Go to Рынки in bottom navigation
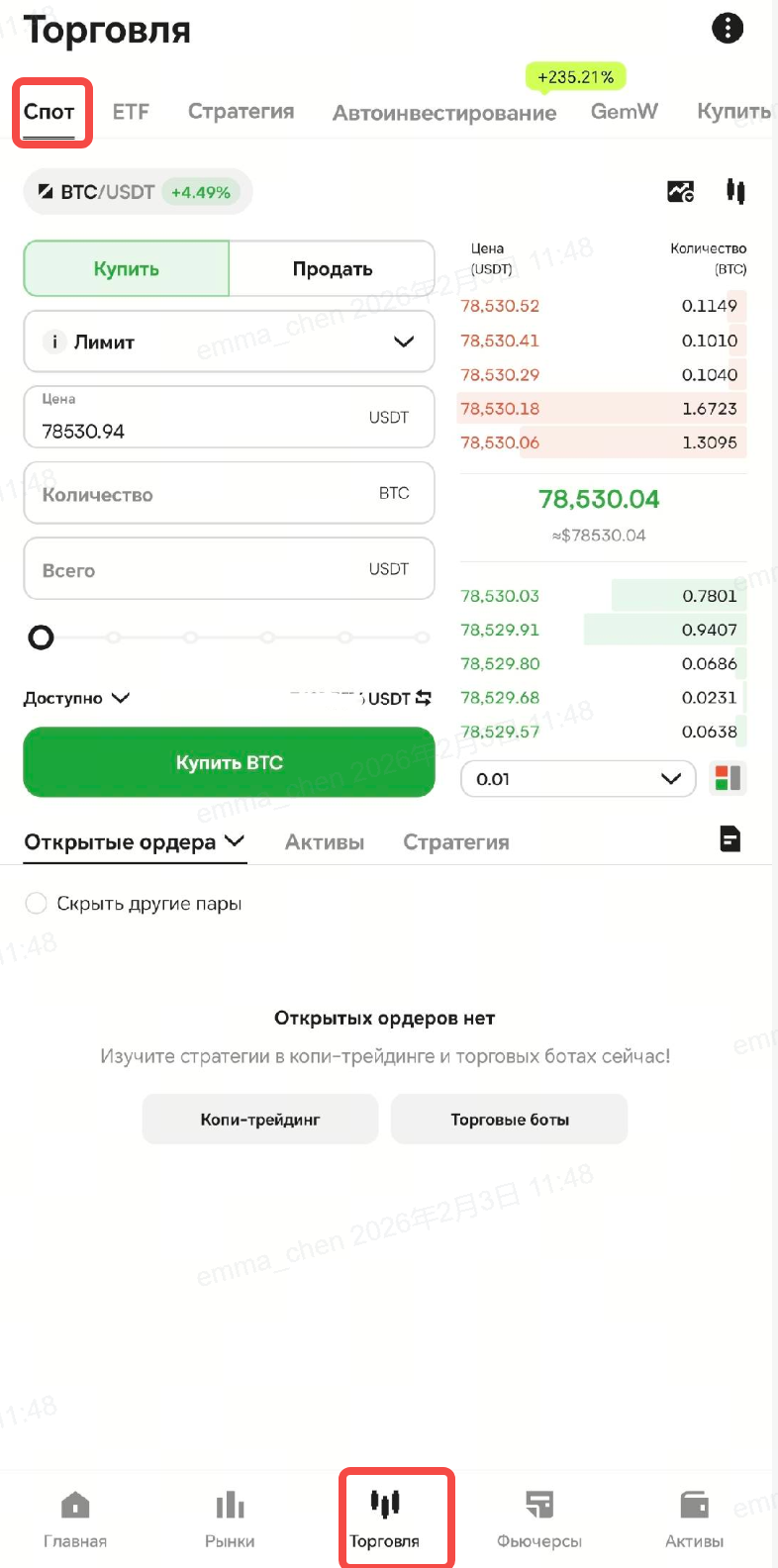The image size is (778, 1568). pyautogui.click(x=230, y=1519)
